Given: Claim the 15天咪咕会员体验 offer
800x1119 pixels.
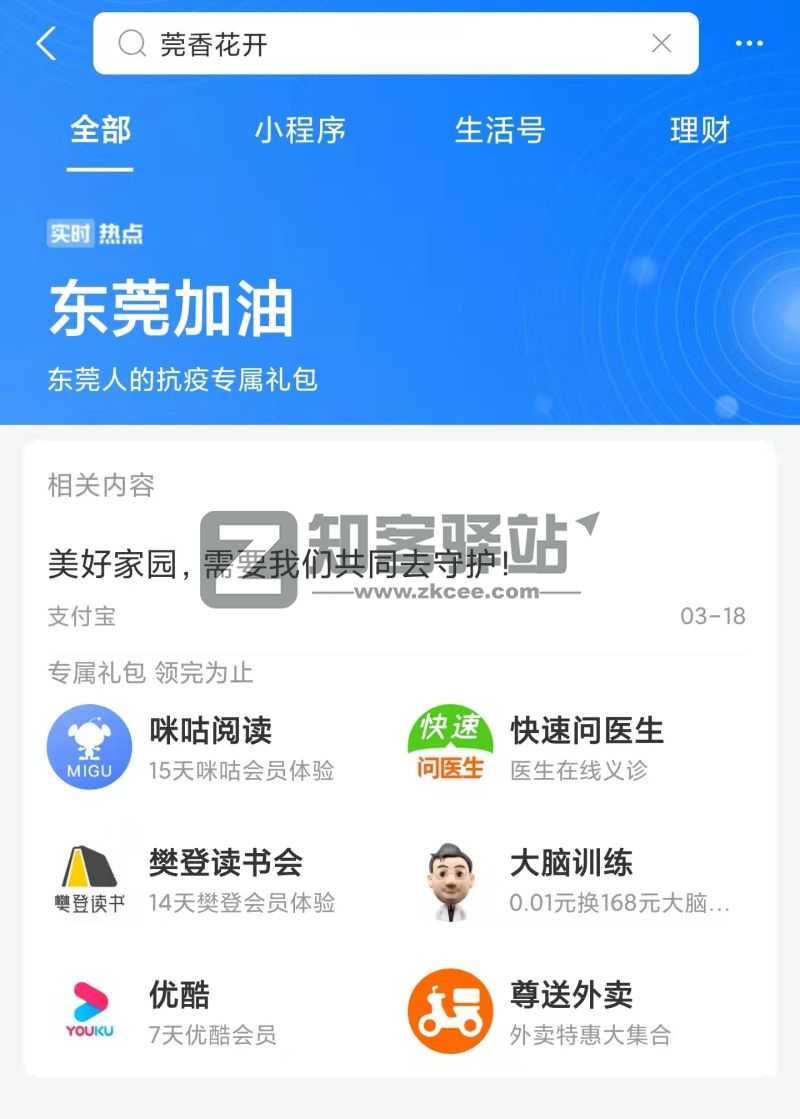Looking at the screenshot, I should [x=241, y=771].
